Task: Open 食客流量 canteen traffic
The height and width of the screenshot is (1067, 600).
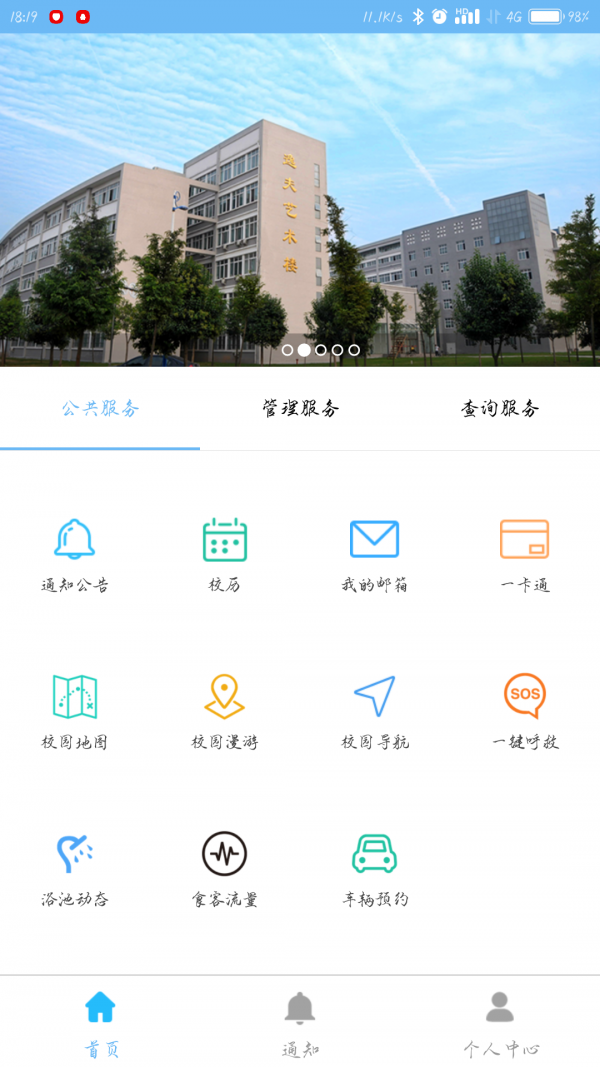Action: (225, 868)
